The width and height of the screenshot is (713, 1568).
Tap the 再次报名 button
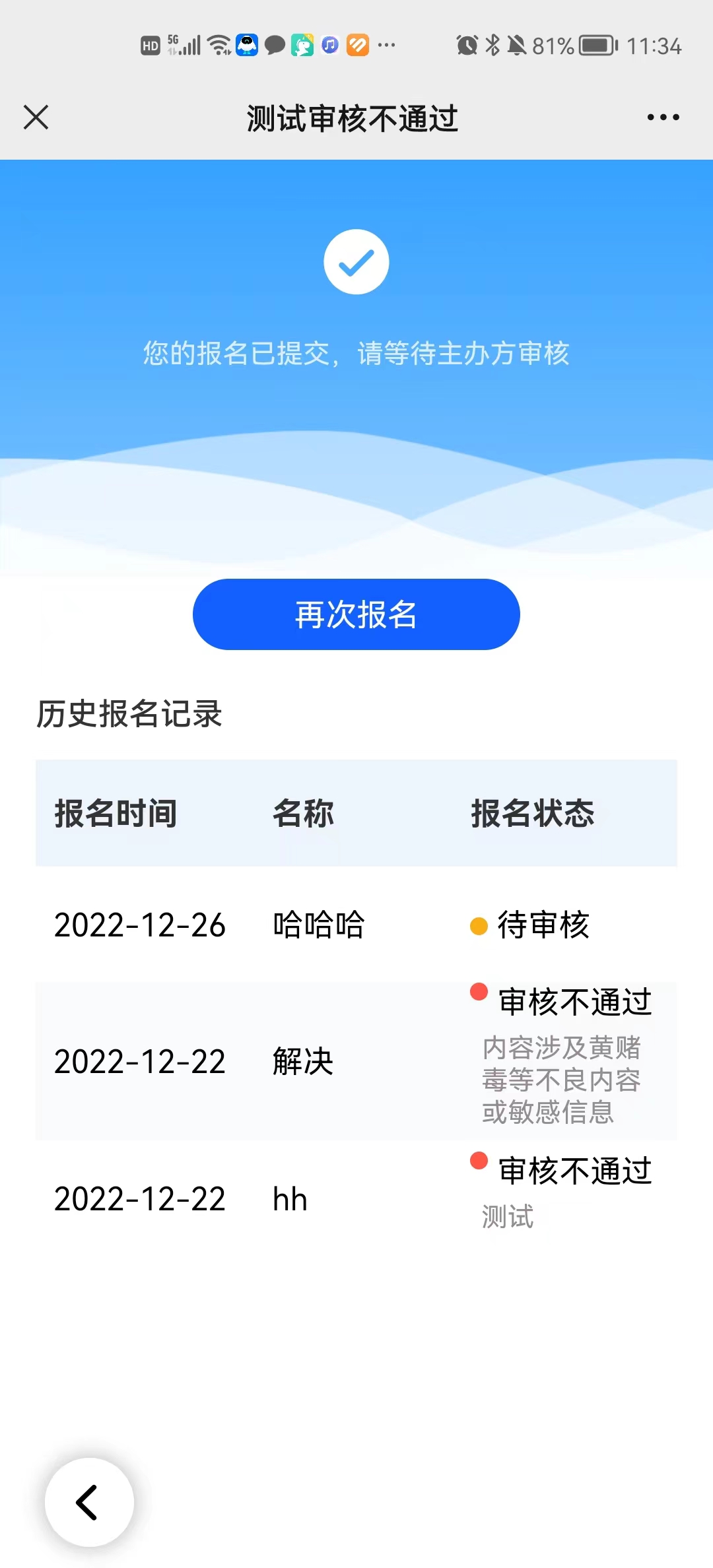[356, 614]
